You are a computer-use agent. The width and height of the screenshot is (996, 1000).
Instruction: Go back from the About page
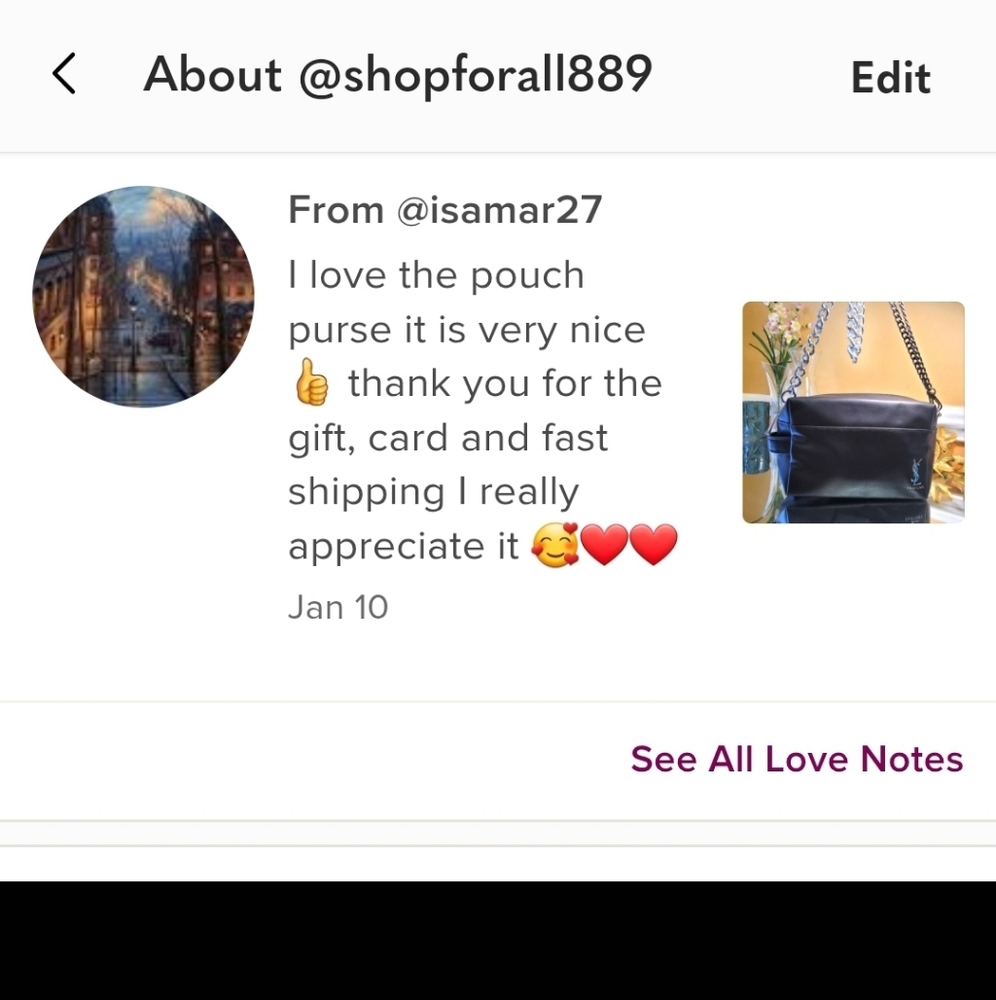(x=64, y=75)
